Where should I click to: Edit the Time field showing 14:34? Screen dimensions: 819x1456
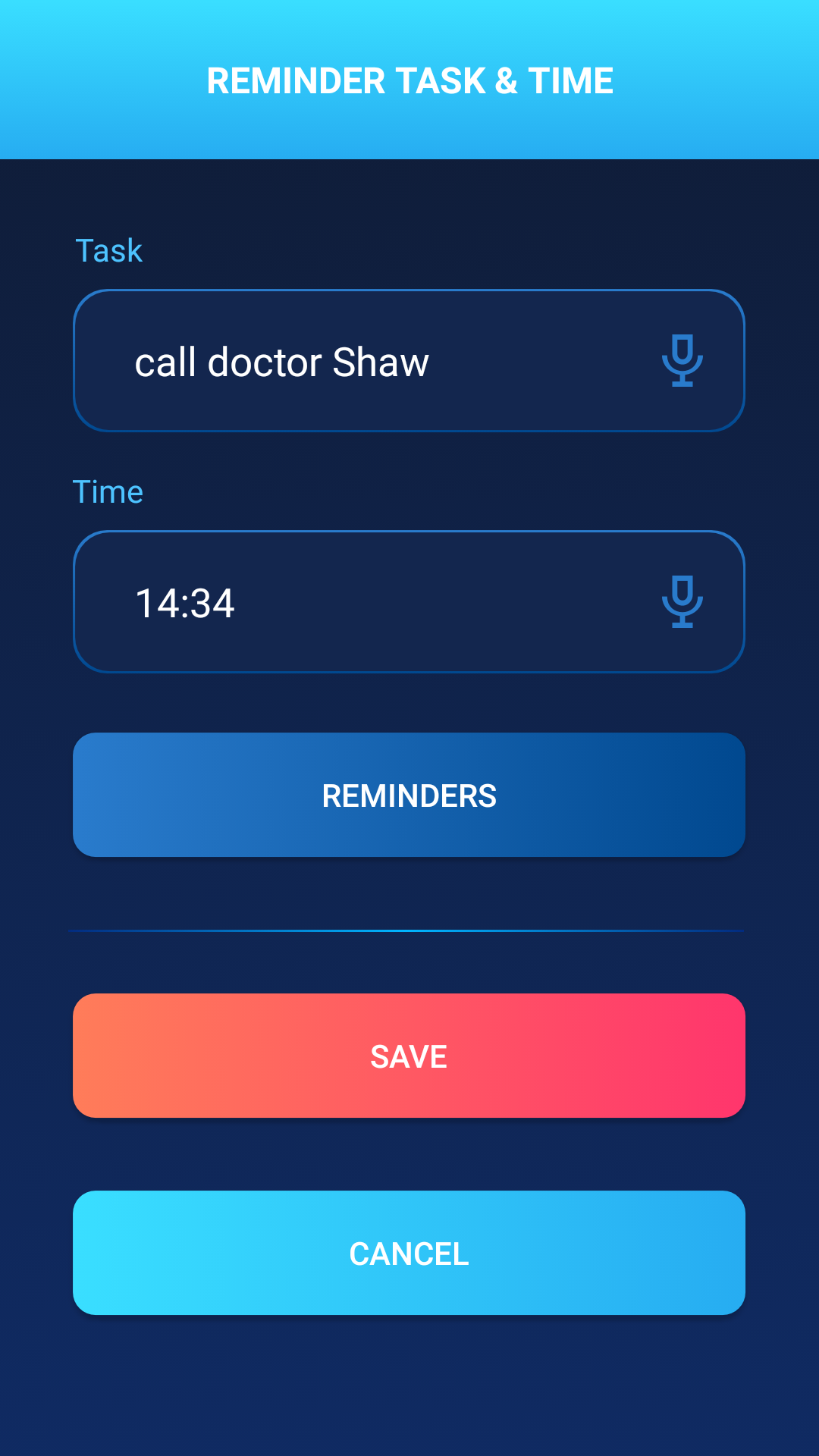point(409,602)
